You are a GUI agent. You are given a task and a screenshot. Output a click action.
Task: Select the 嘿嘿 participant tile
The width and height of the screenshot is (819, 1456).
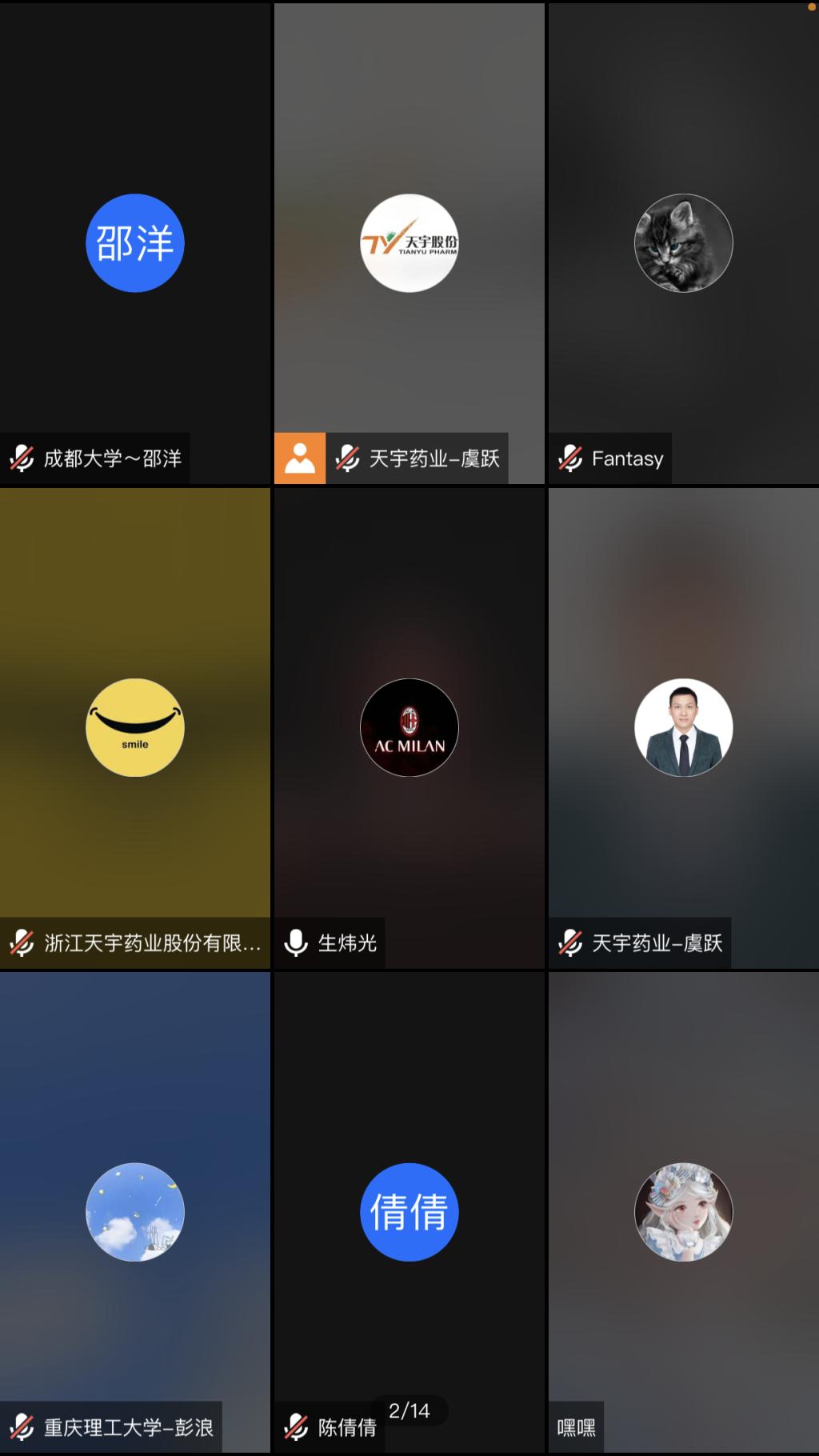pyautogui.click(x=683, y=1211)
